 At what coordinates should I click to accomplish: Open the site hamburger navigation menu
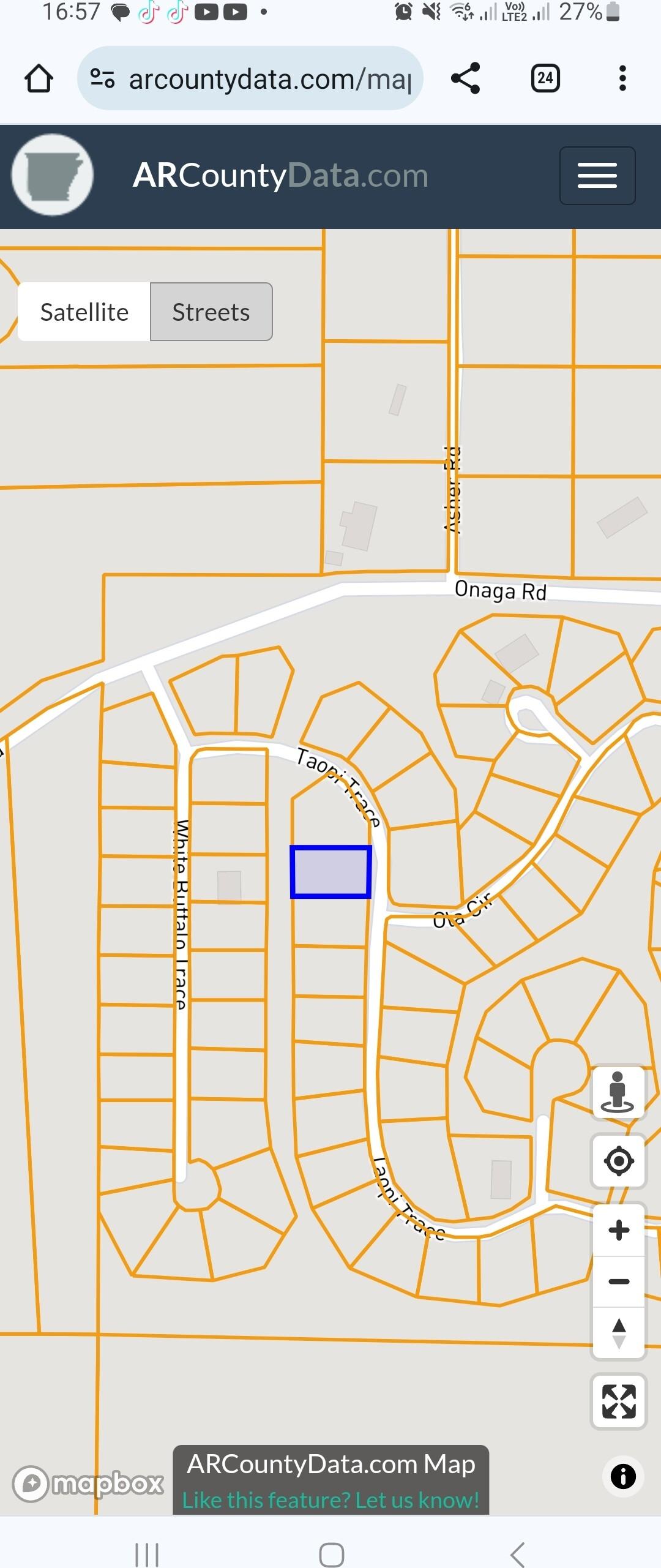pos(597,176)
